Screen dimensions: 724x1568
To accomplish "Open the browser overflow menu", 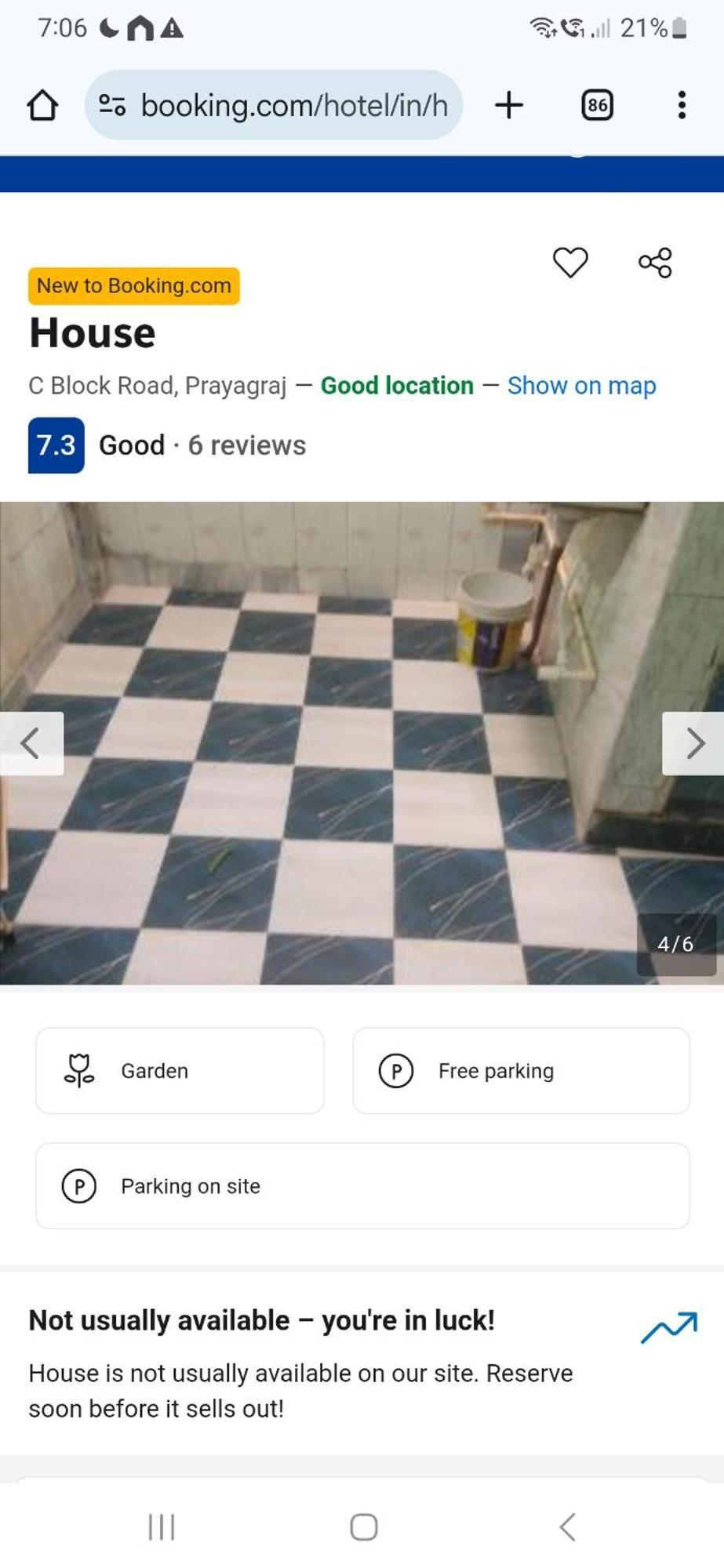I will tap(682, 105).
